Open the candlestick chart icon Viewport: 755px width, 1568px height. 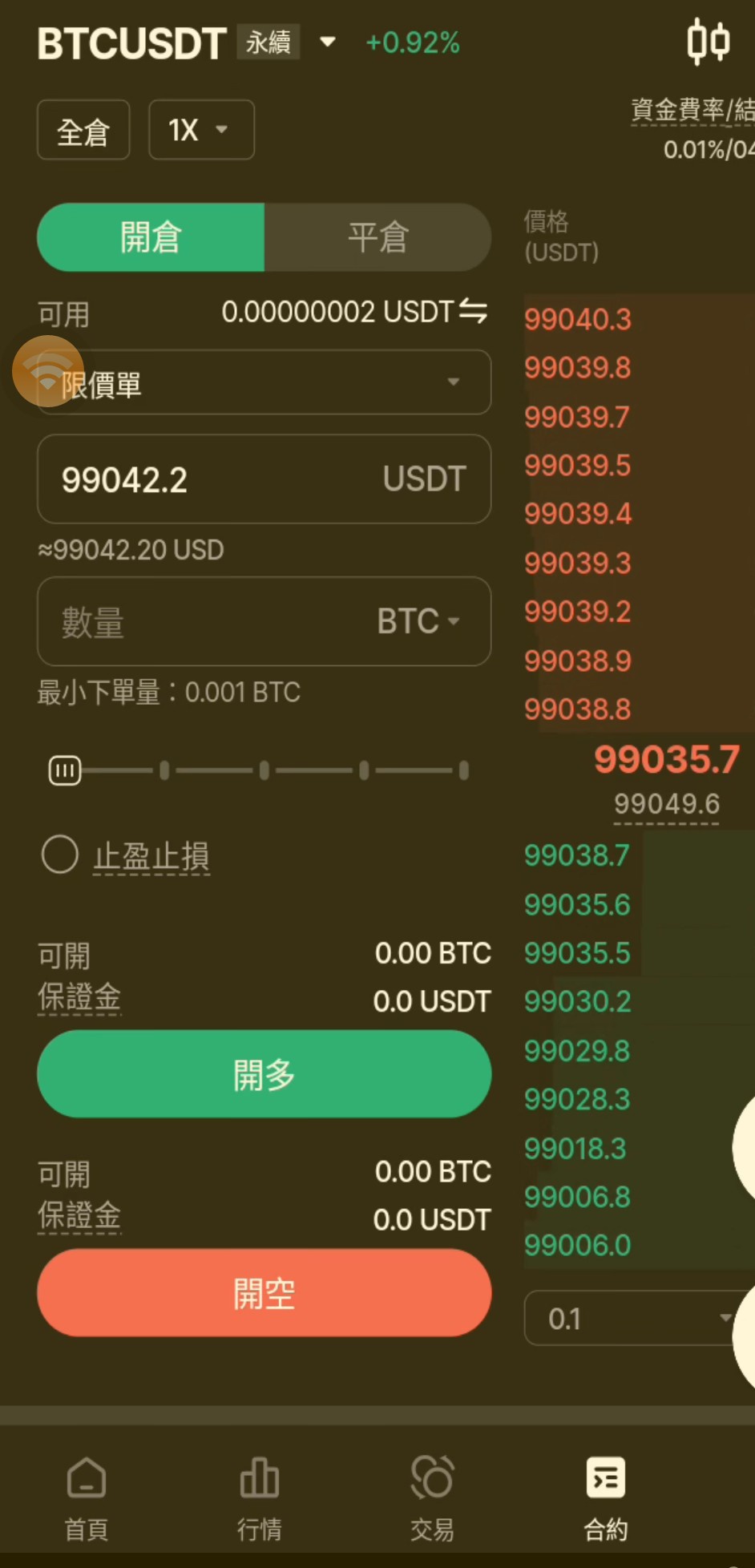(708, 42)
